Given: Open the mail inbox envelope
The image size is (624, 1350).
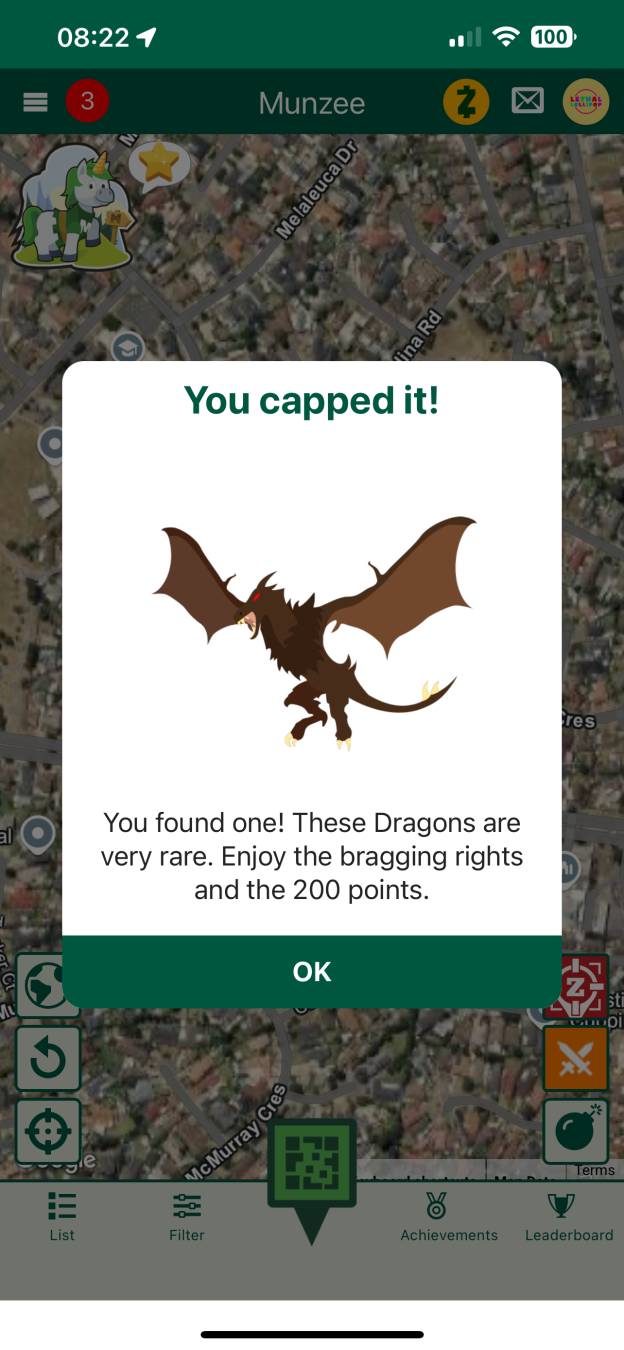Looking at the screenshot, I should point(527,101).
